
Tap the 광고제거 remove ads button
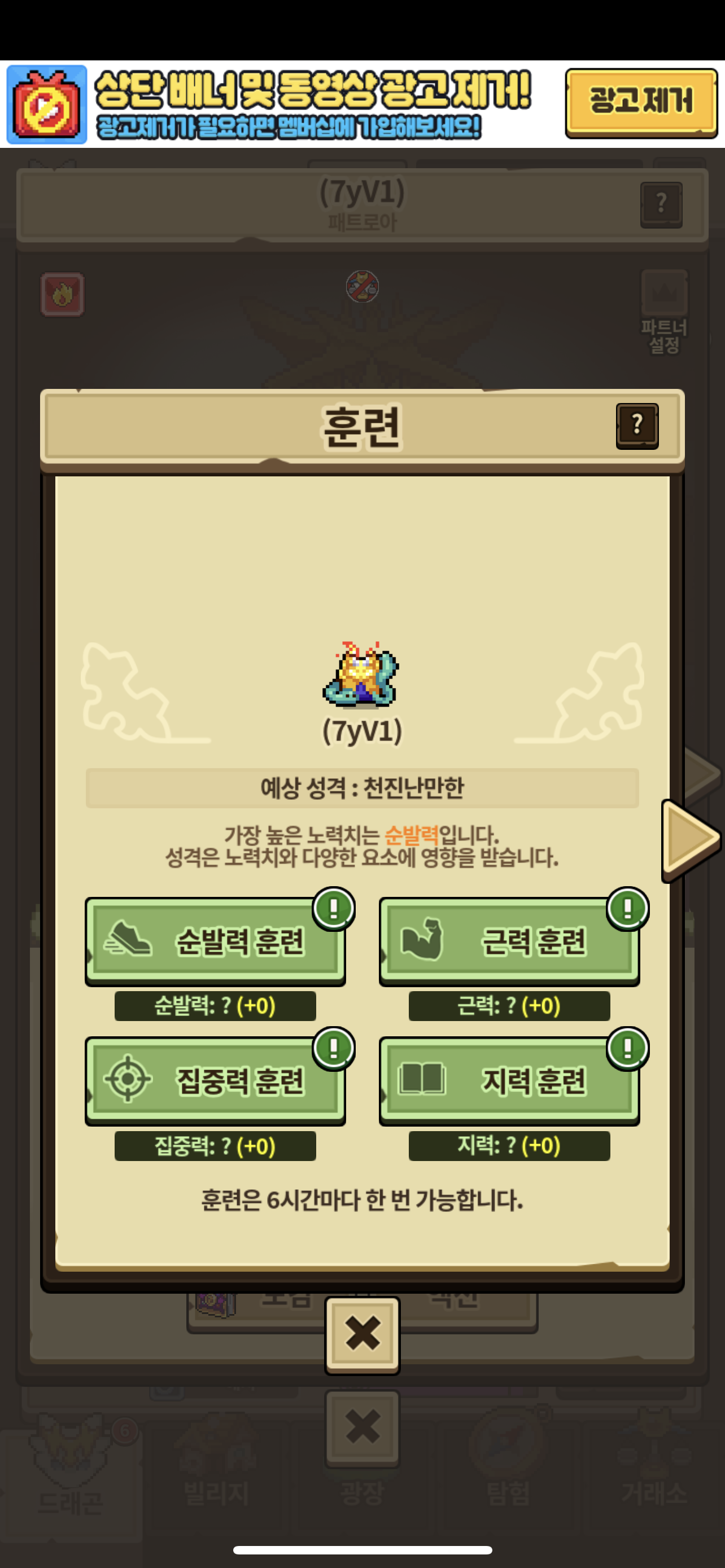click(640, 102)
